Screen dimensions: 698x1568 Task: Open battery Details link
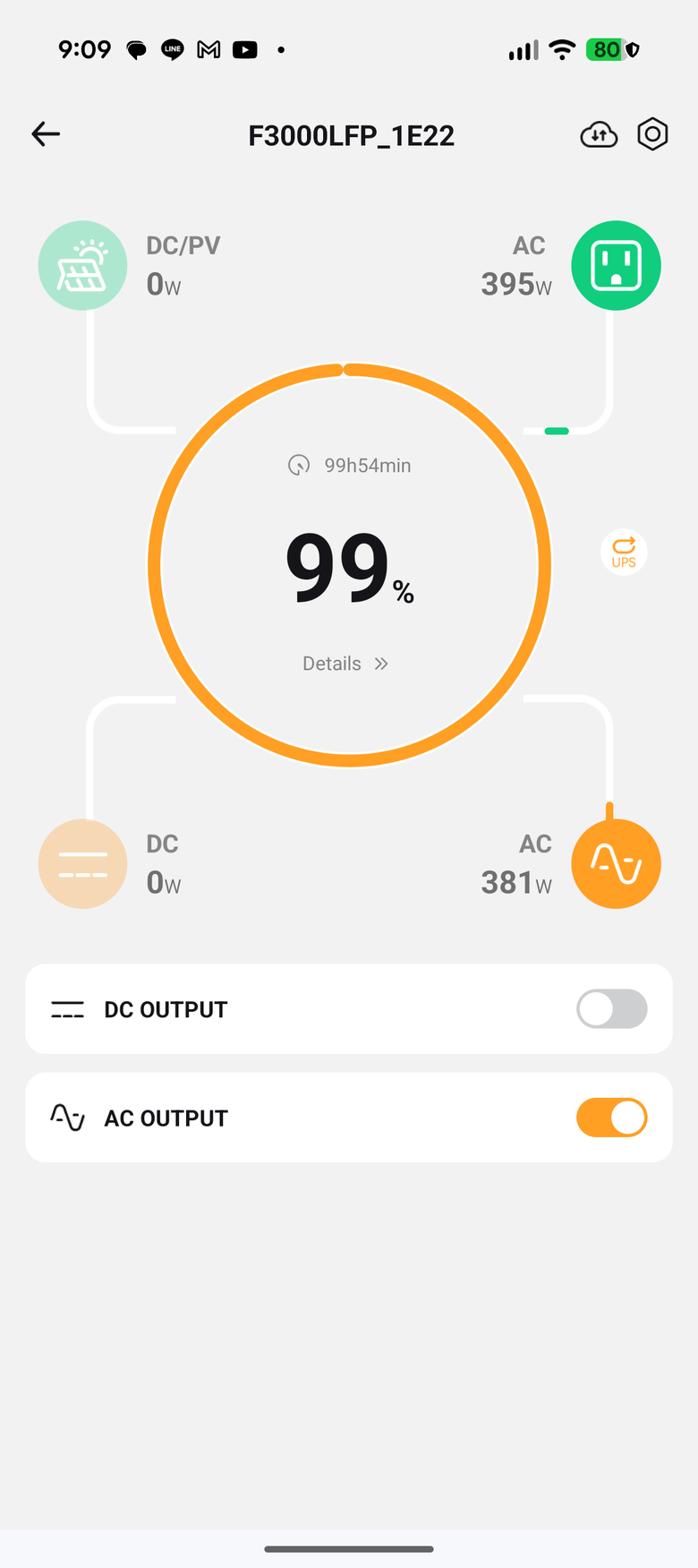coord(345,664)
